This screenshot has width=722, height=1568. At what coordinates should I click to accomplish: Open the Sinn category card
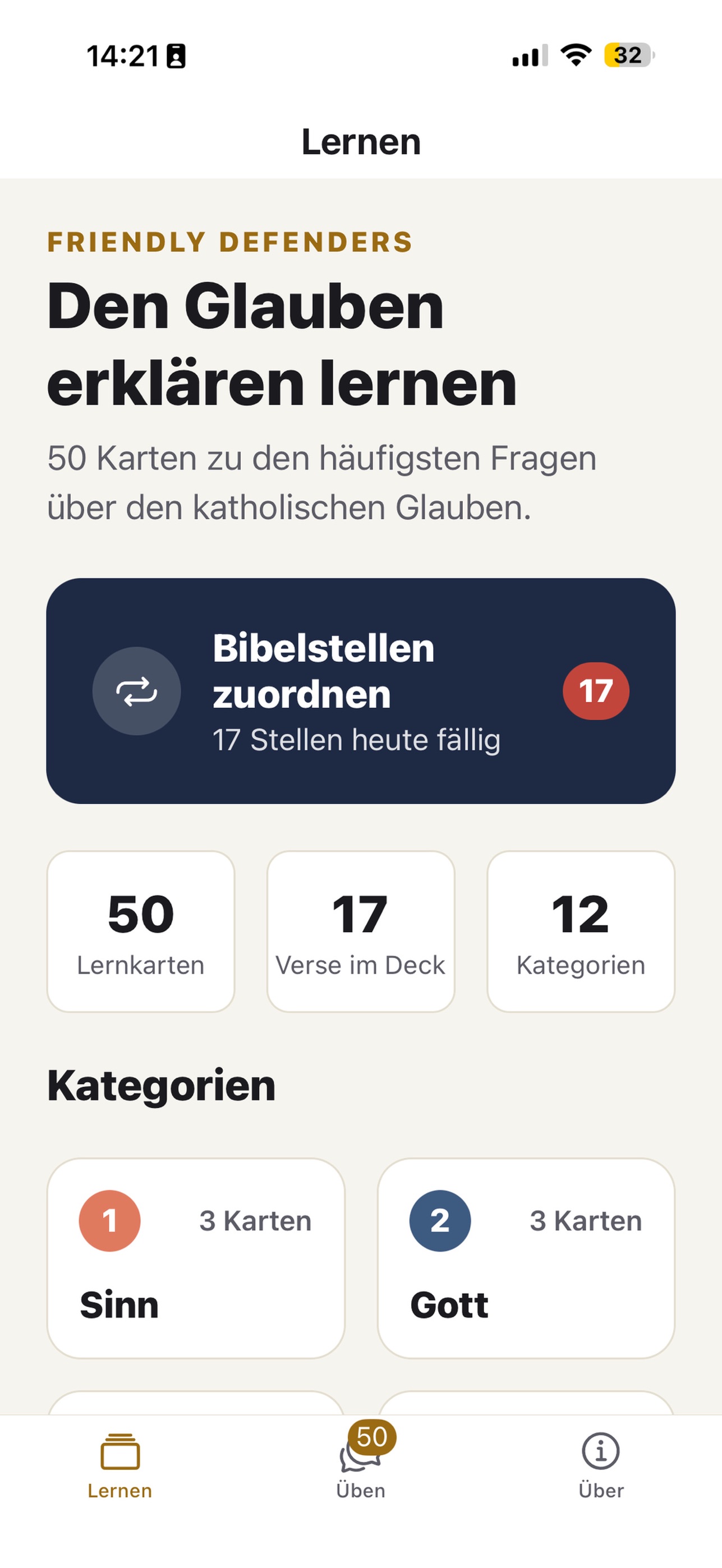(x=196, y=1258)
